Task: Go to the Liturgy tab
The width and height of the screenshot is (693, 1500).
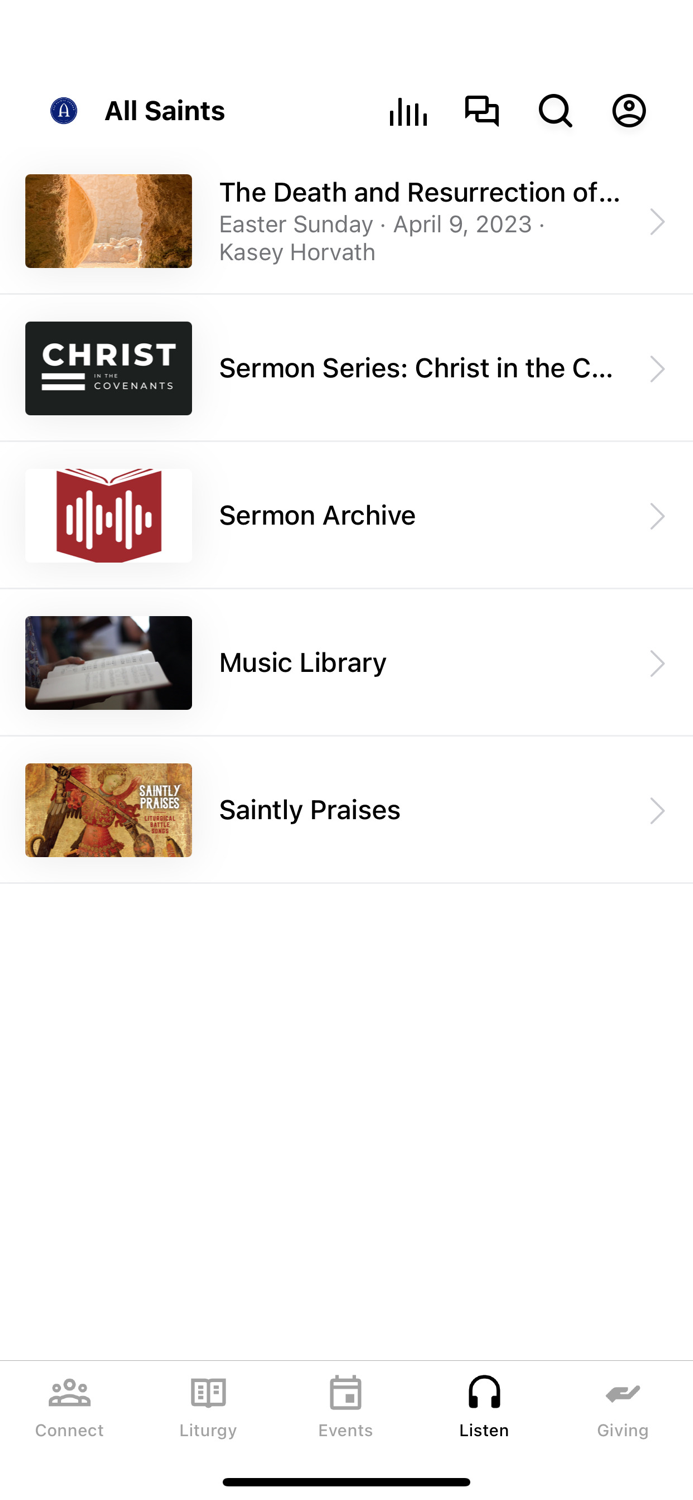Action: click(208, 1406)
